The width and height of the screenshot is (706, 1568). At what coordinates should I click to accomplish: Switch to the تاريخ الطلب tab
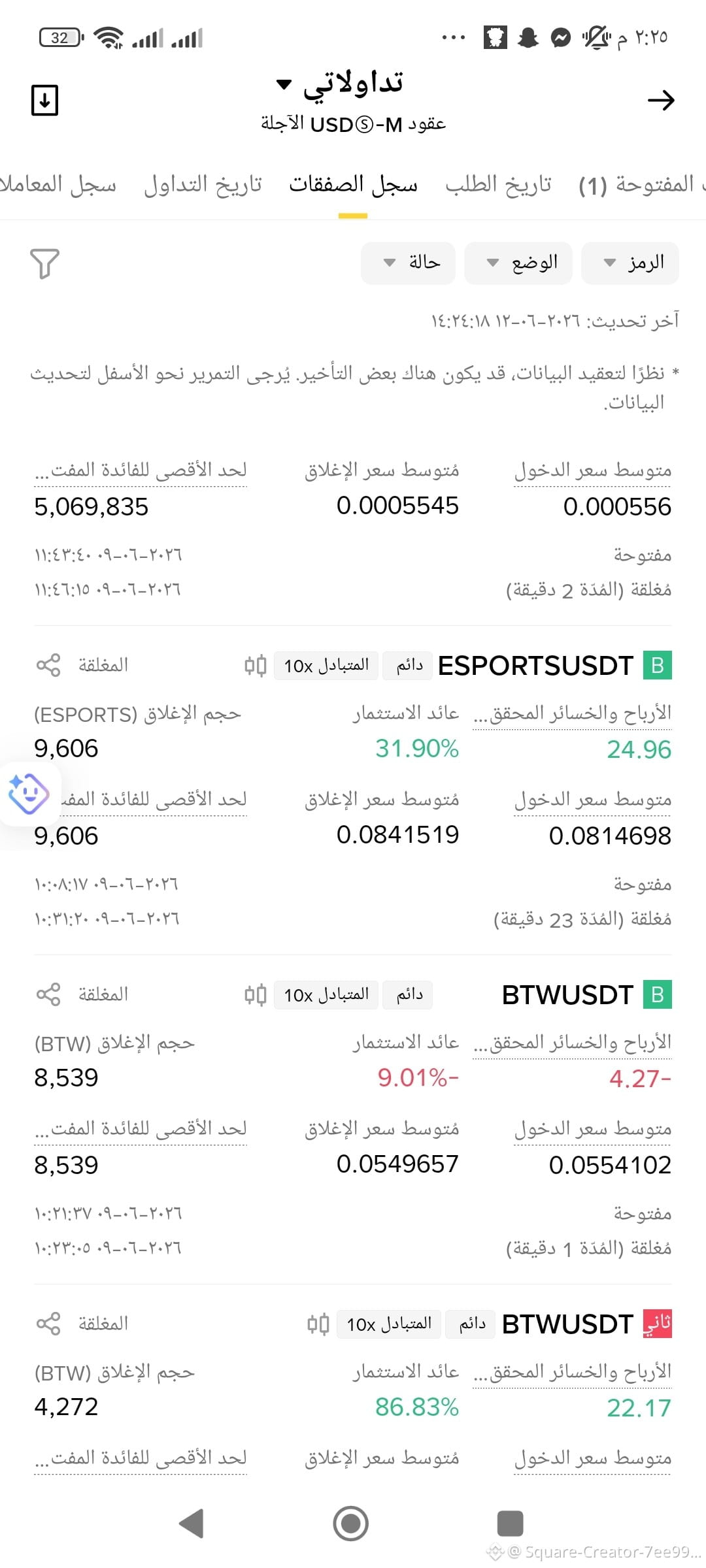[x=498, y=185]
